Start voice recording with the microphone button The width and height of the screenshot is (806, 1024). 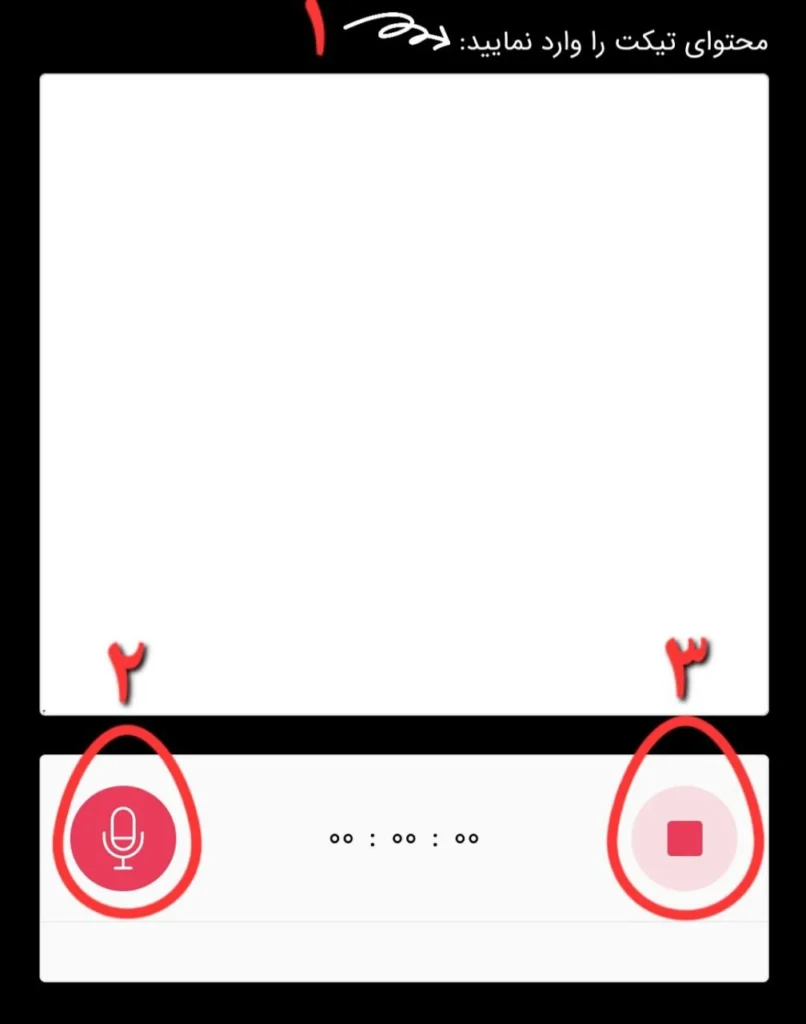pos(123,838)
